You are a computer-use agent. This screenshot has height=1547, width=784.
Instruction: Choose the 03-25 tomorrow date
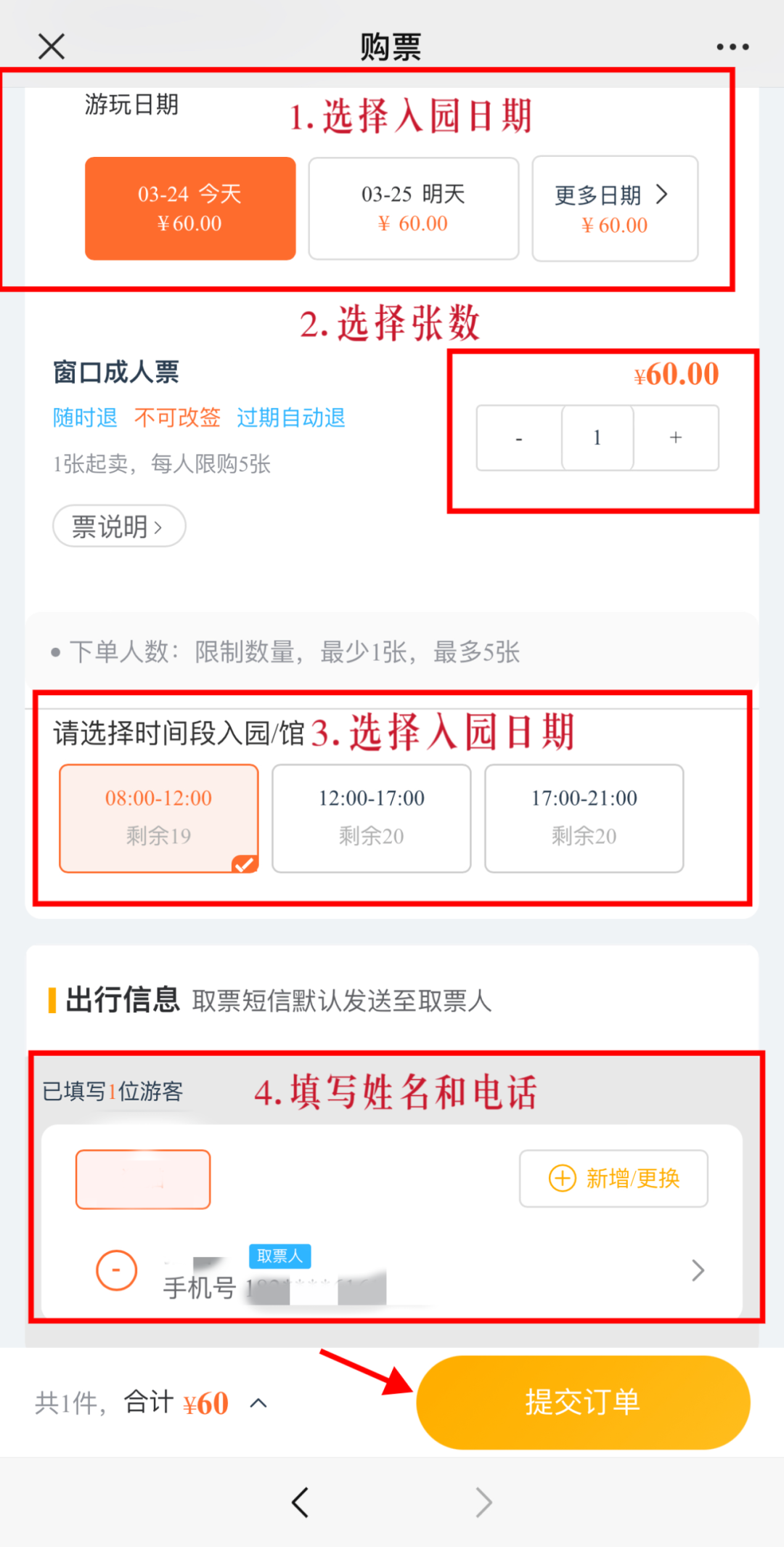click(x=413, y=208)
